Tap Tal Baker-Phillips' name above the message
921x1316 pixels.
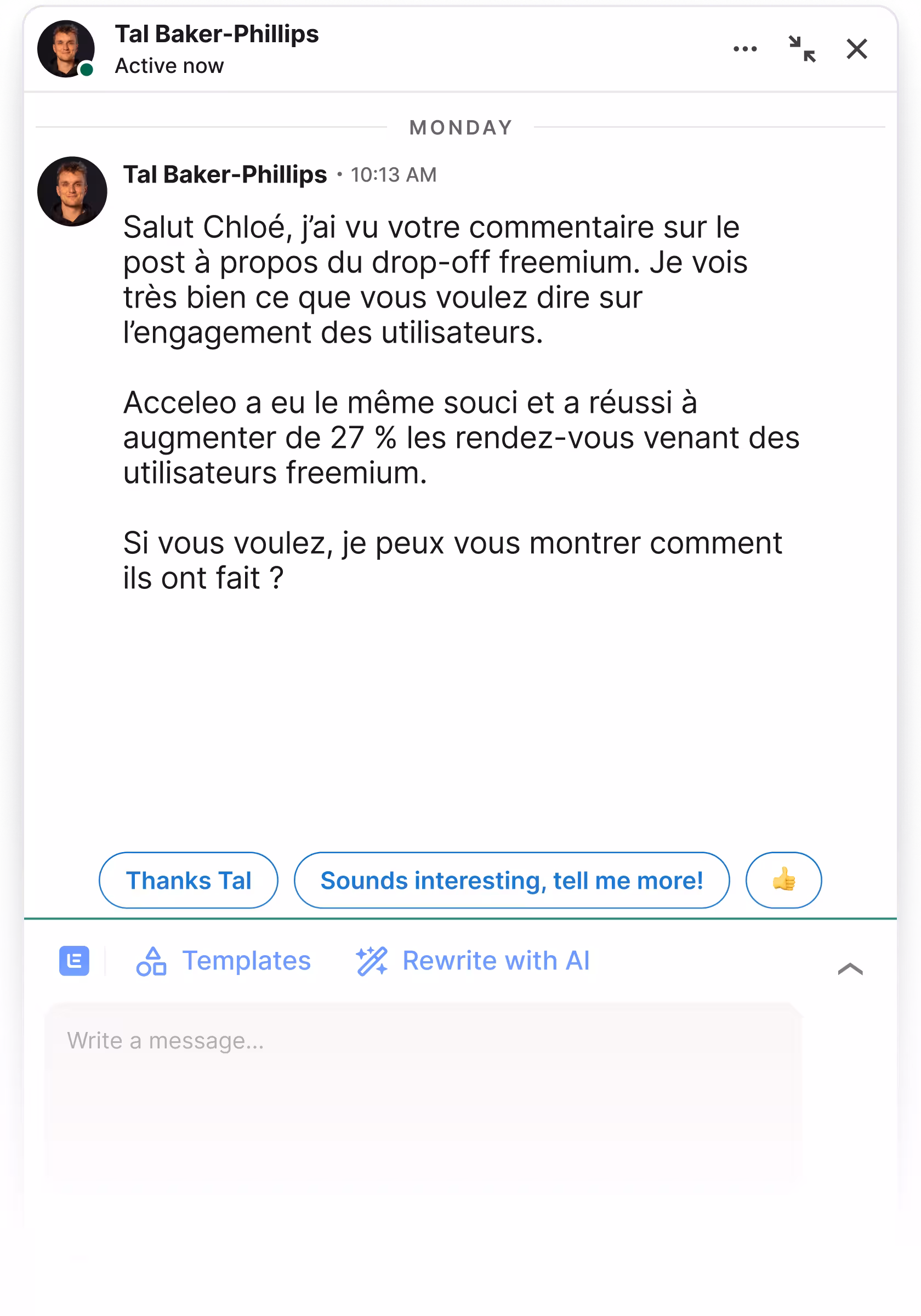click(225, 174)
